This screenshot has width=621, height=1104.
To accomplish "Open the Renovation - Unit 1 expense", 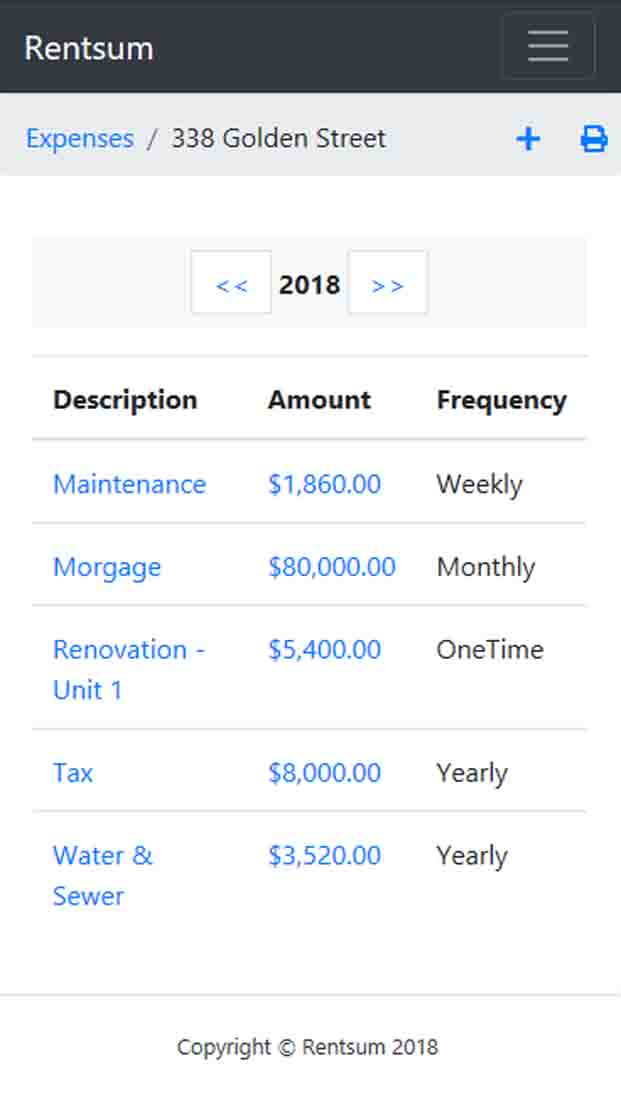I will [129, 670].
